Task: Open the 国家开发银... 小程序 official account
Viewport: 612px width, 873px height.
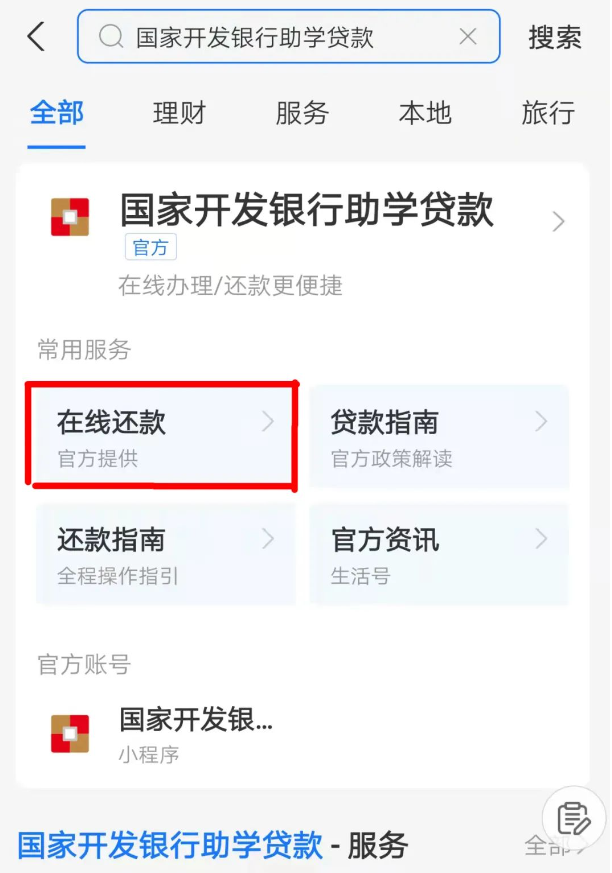Action: (x=196, y=734)
